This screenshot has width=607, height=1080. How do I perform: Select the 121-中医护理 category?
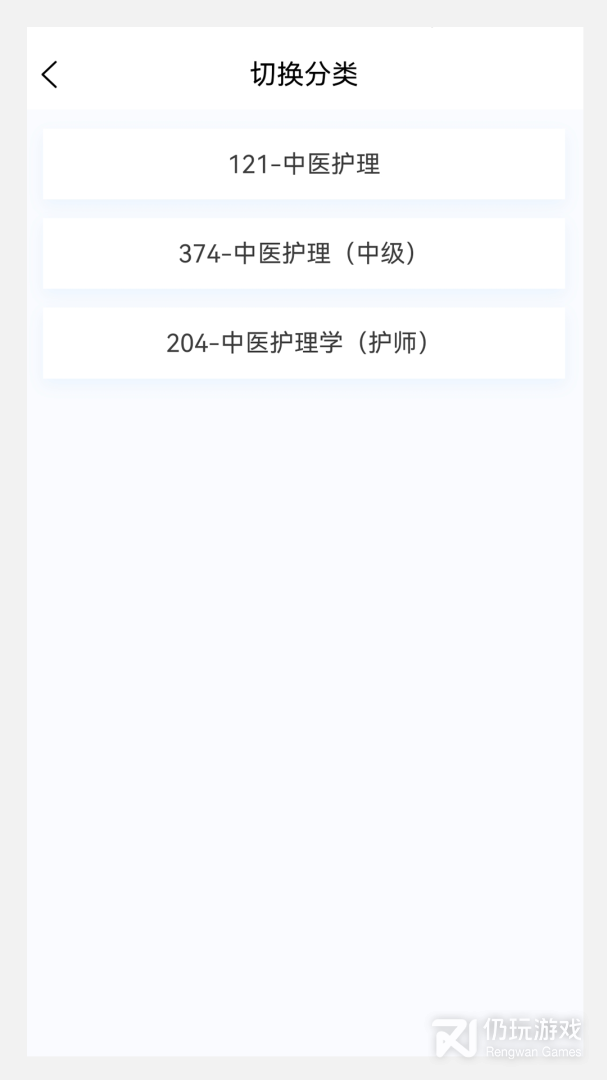[x=304, y=164]
